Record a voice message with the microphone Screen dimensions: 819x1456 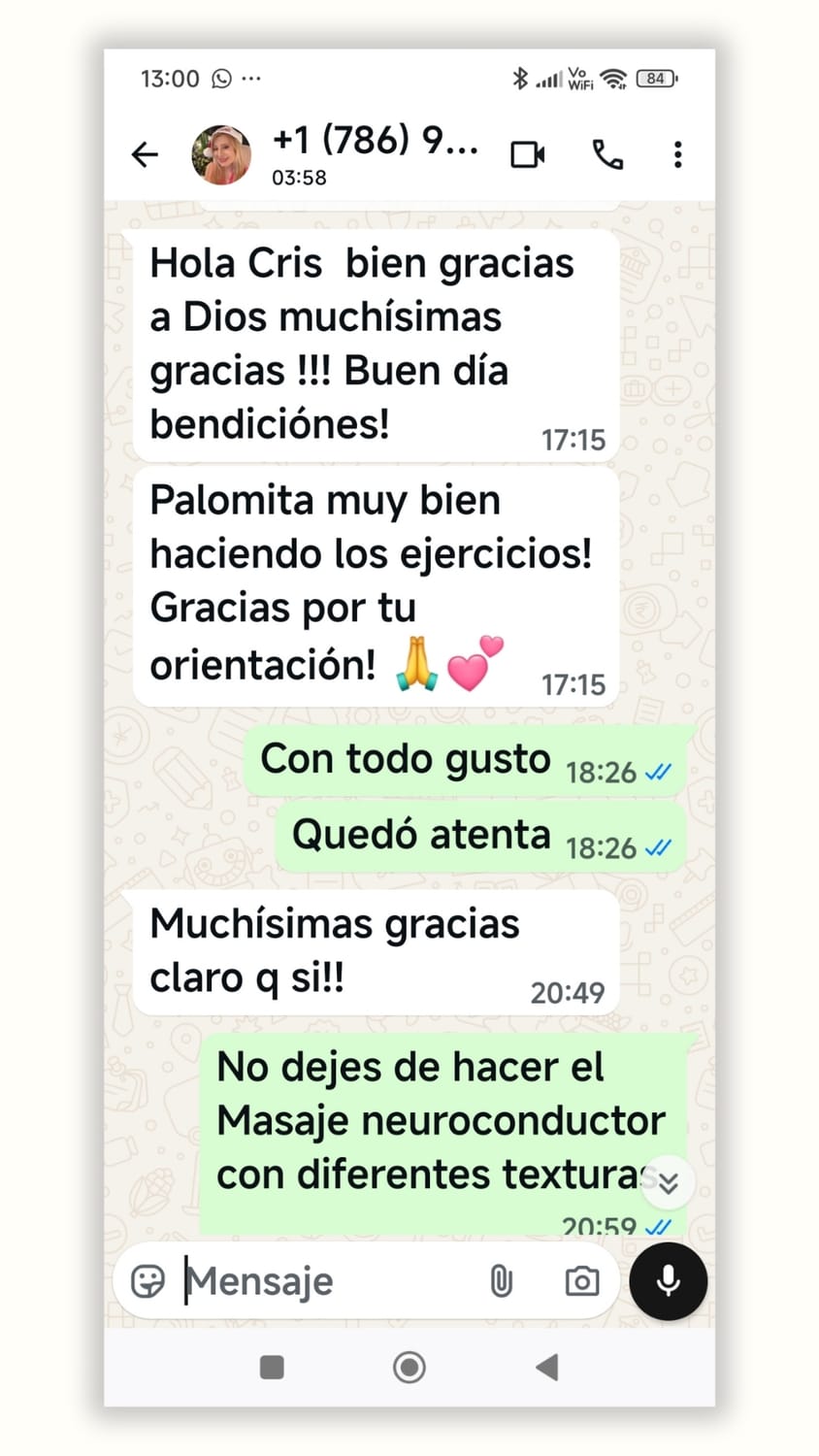tap(668, 1281)
